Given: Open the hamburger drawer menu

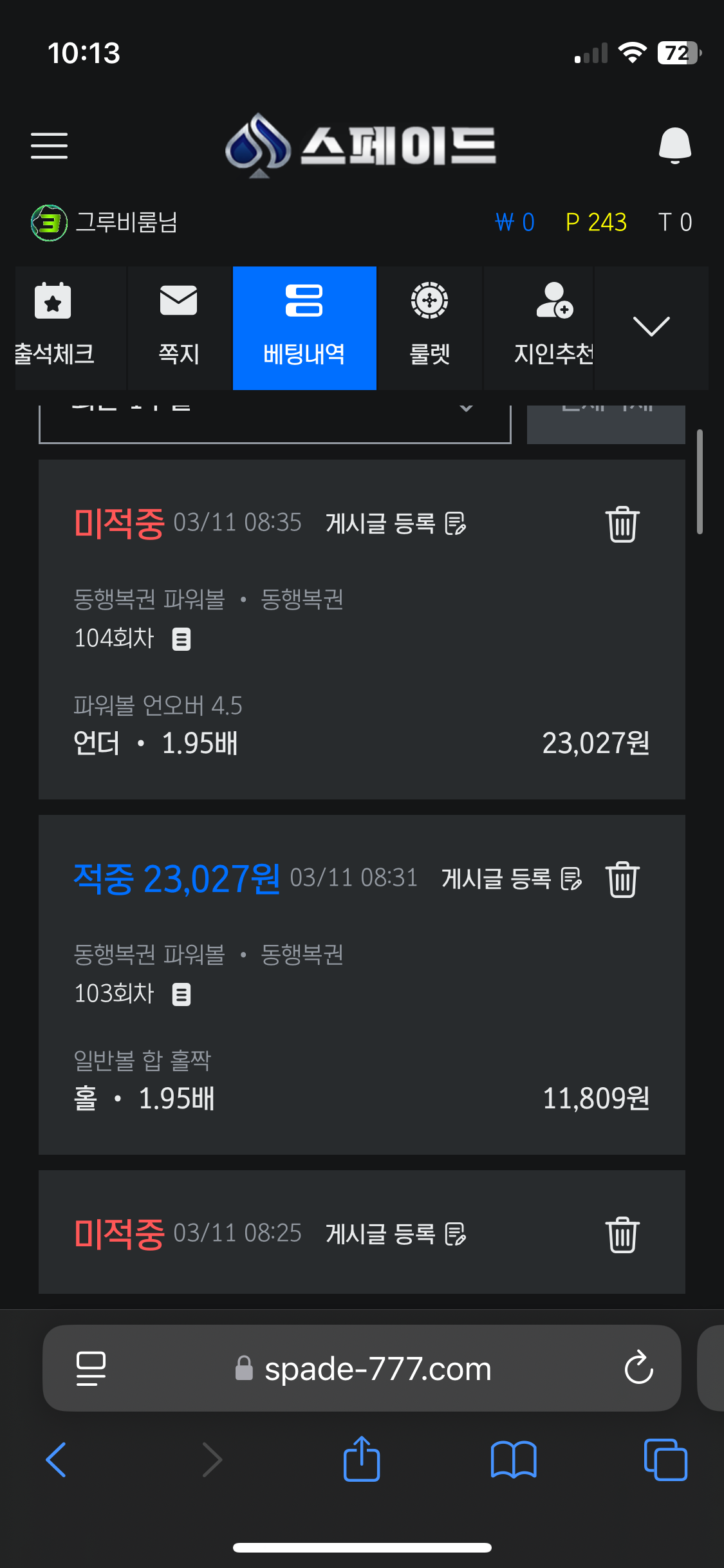Looking at the screenshot, I should pyautogui.click(x=49, y=145).
